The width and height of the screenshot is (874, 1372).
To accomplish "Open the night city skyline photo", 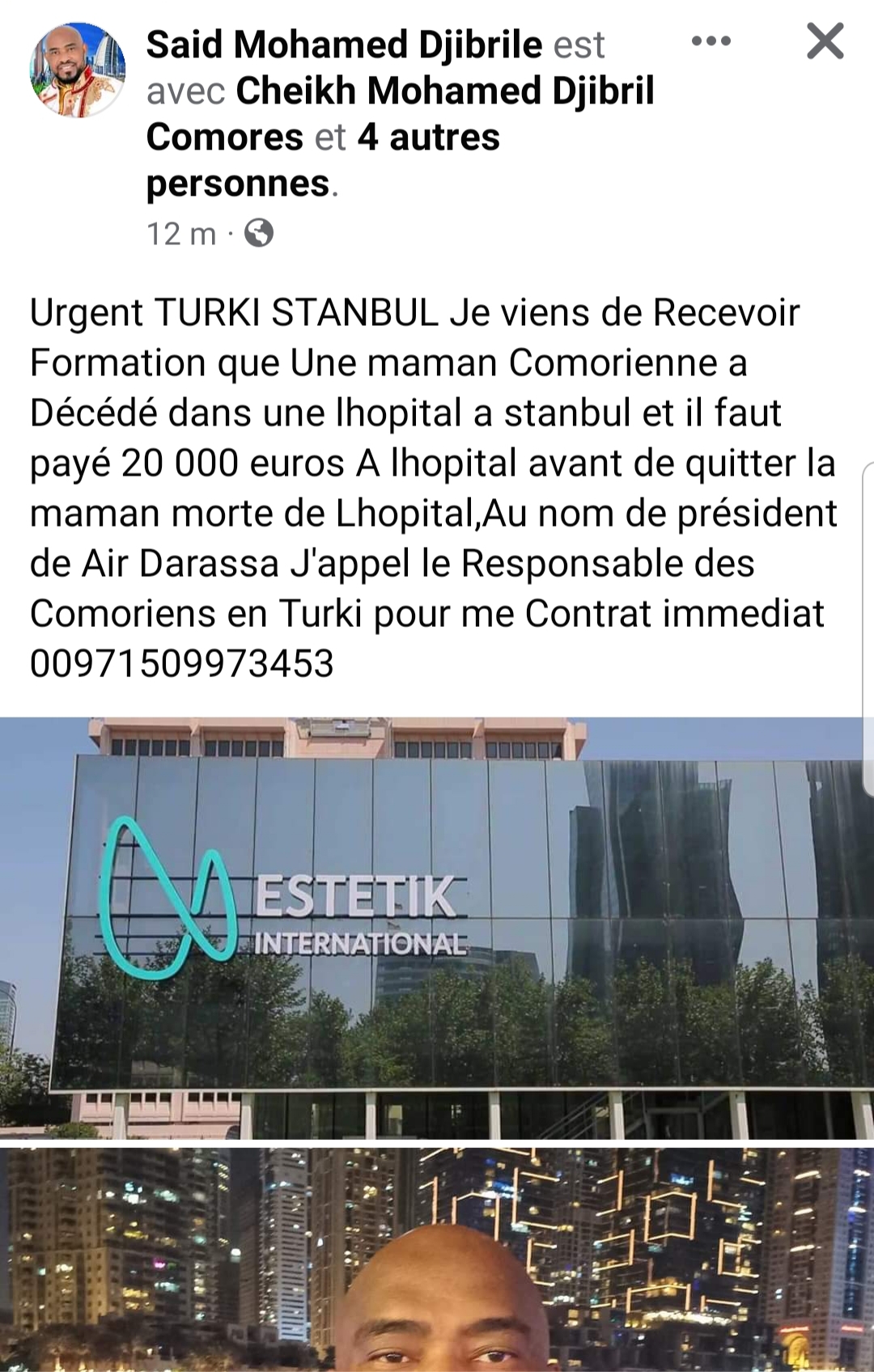I will (437, 1259).
